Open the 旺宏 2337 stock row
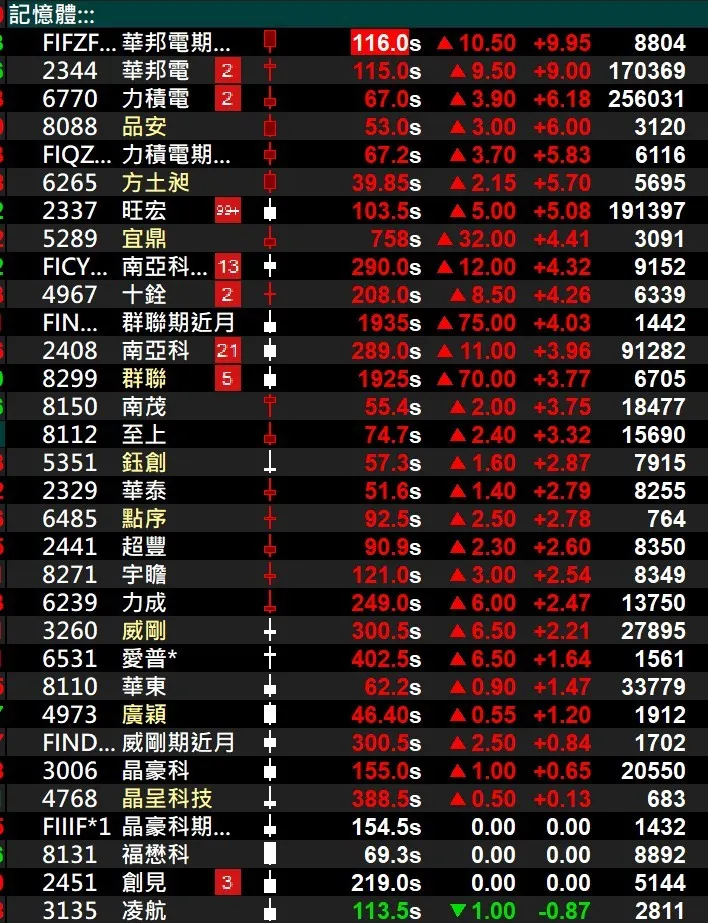The image size is (708, 923). [x=145, y=211]
